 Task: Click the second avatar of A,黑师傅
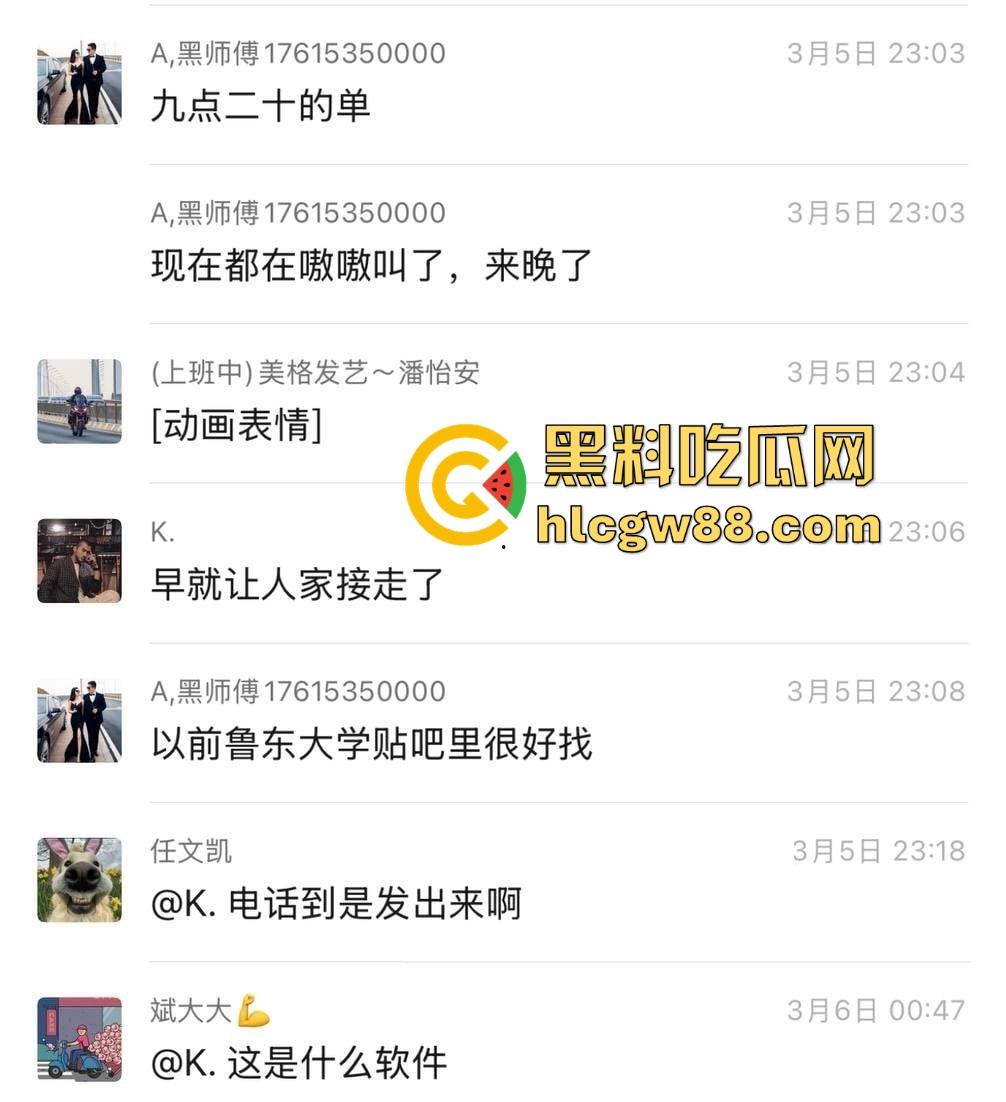tap(78, 240)
